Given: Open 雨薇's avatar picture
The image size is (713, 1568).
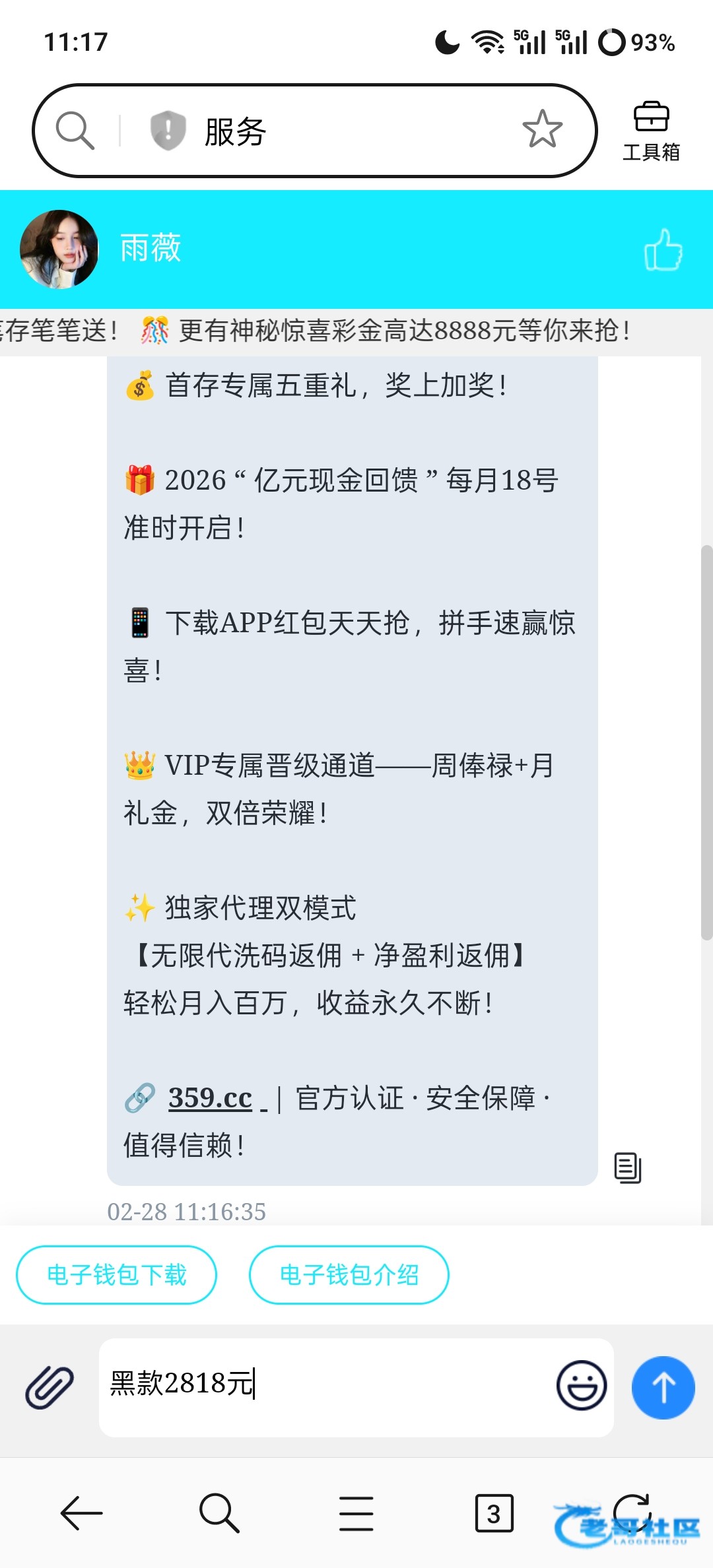Looking at the screenshot, I should tap(59, 249).
